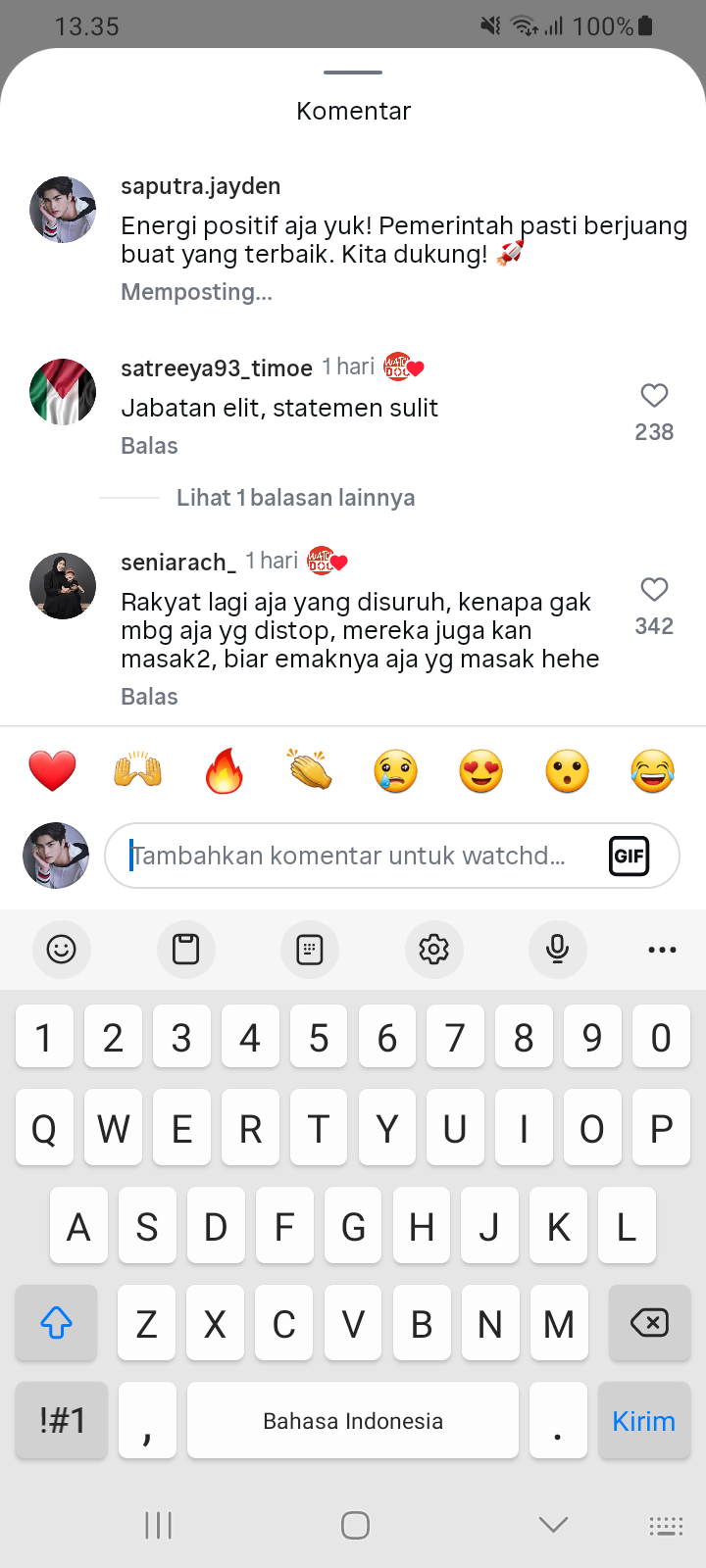Focus the 'Tambahkan komentar' text field
706x1568 pixels.
[353, 856]
